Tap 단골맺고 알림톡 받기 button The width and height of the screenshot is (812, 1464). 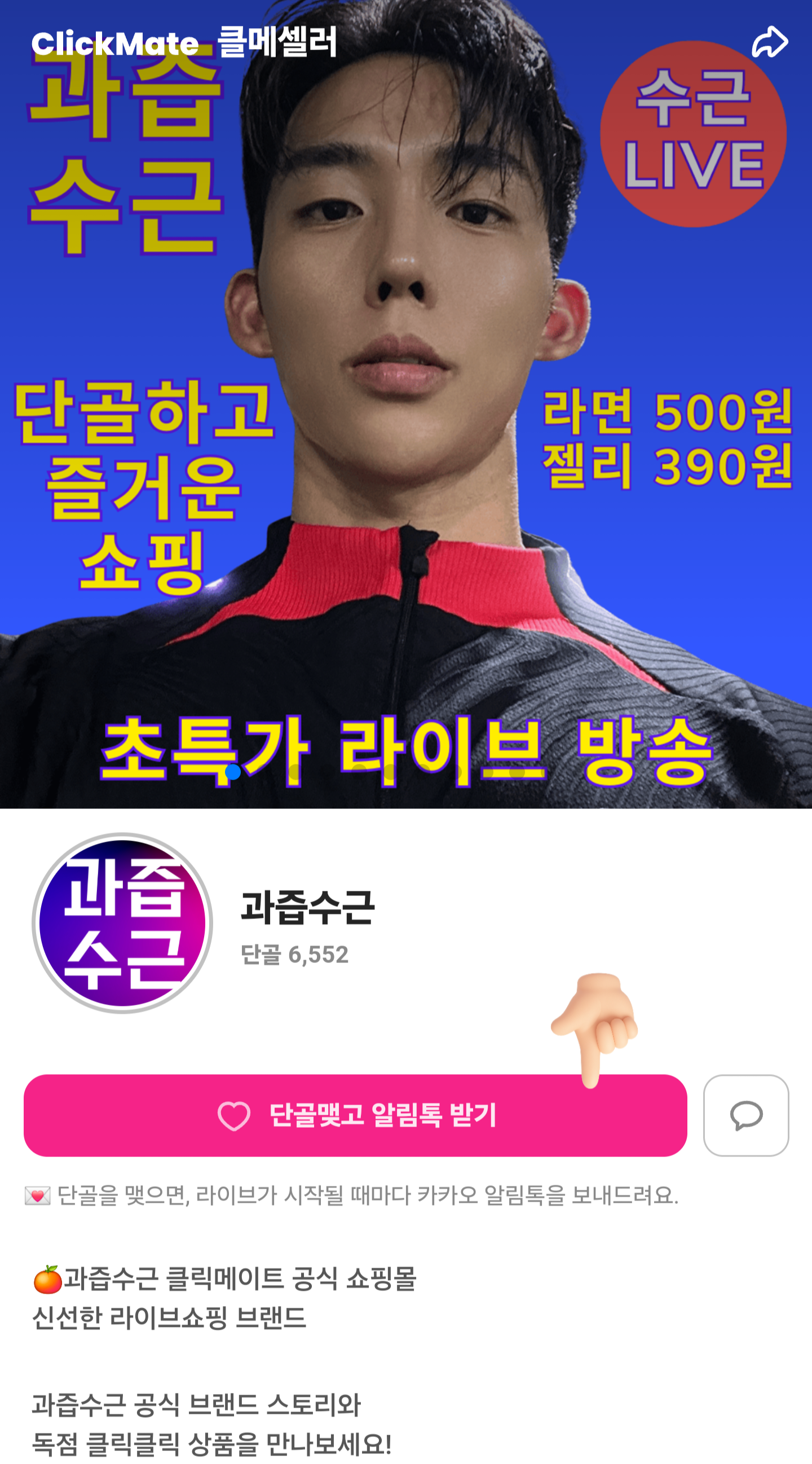pos(355,1115)
